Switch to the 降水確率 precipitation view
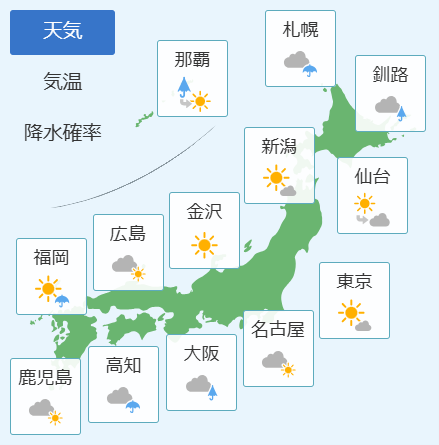 click(x=62, y=132)
